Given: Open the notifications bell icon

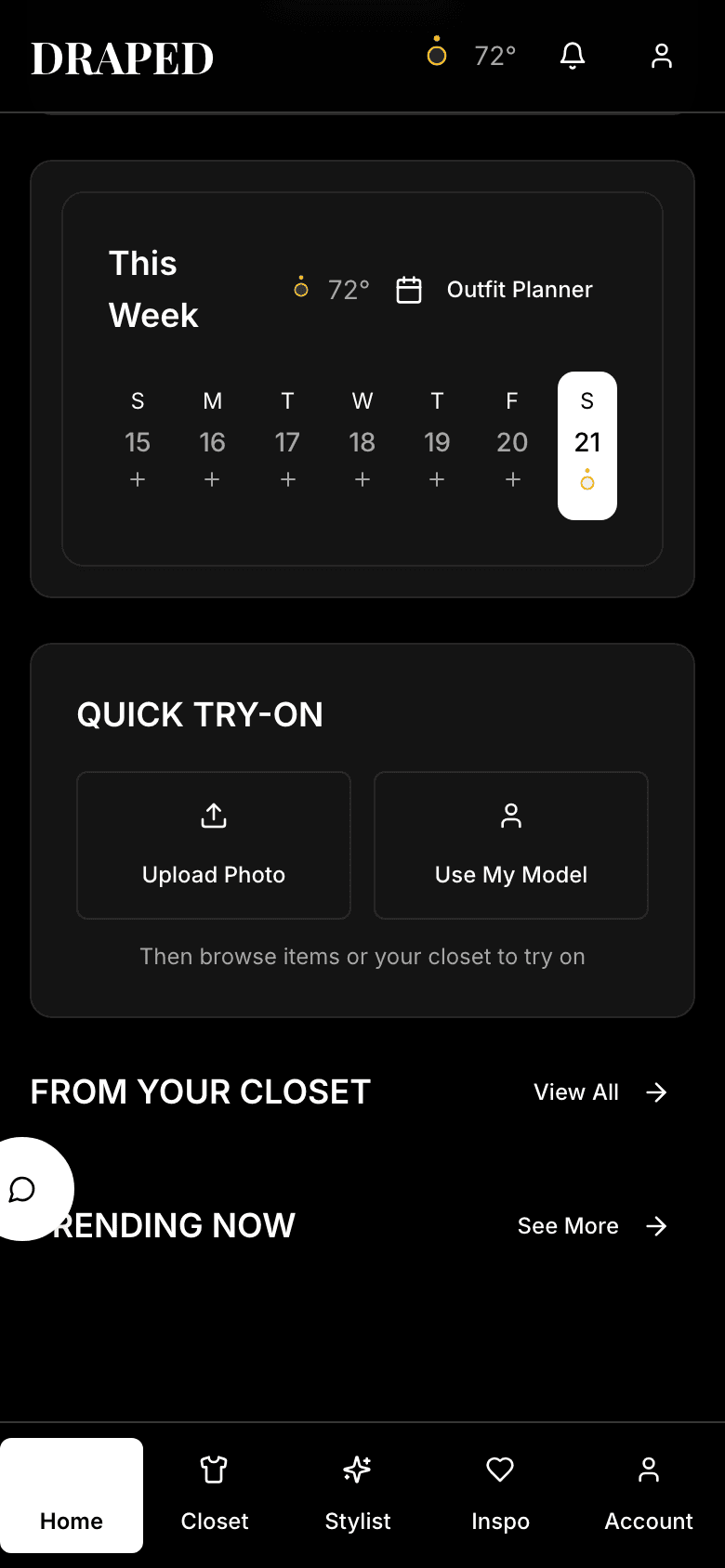Looking at the screenshot, I should point(573,56).
